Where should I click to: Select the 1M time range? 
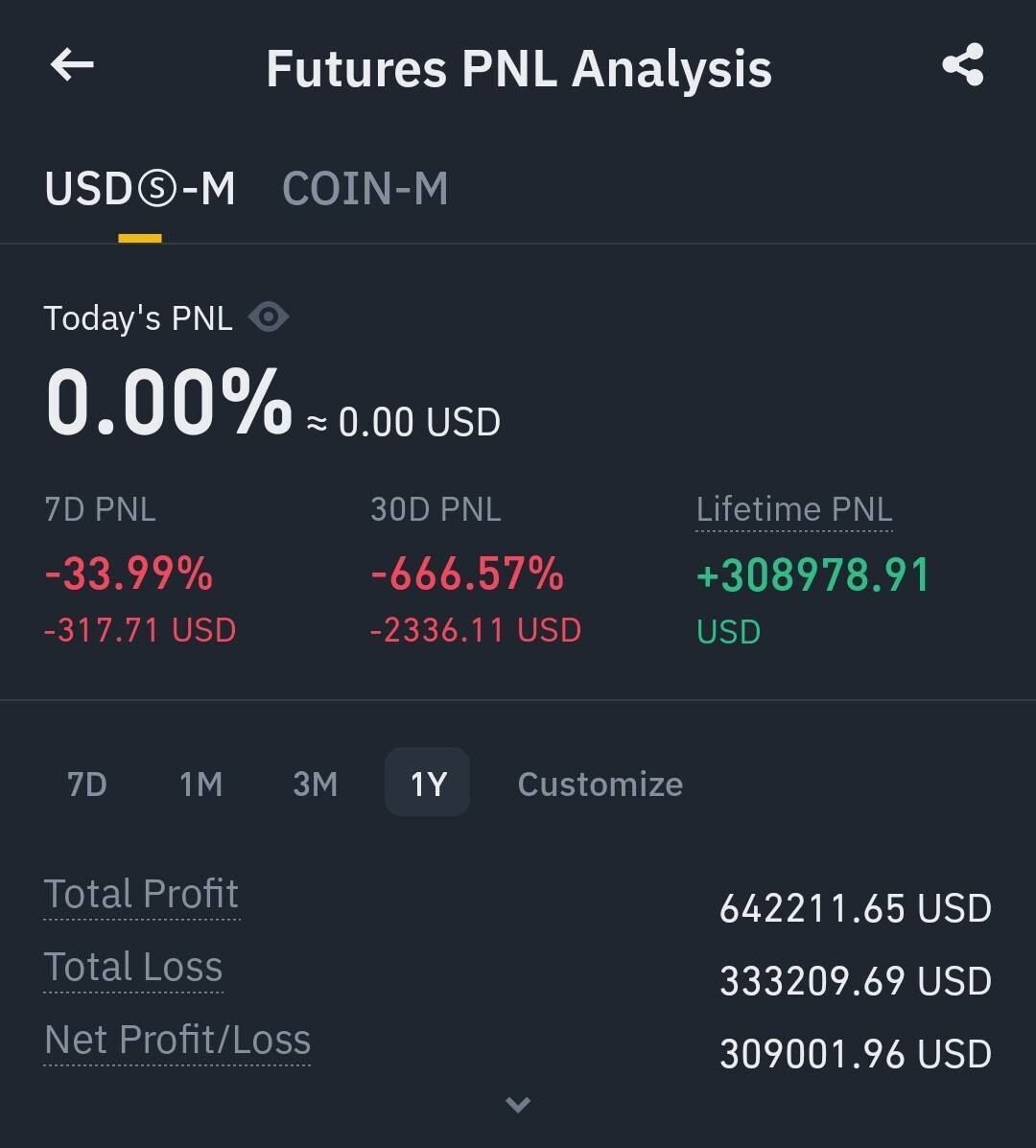(200, 784)
